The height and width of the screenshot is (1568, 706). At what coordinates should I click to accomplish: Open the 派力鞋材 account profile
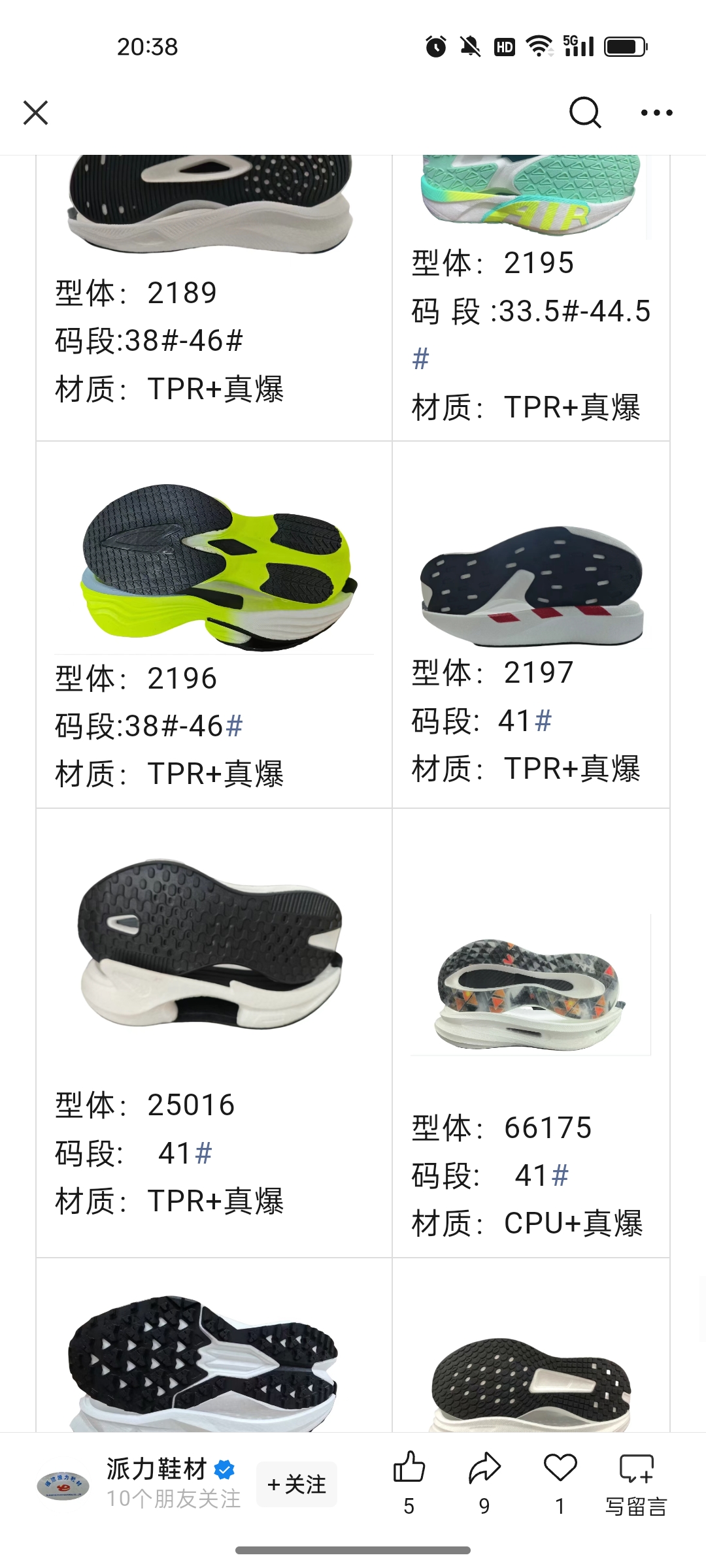click(157, 1470)
